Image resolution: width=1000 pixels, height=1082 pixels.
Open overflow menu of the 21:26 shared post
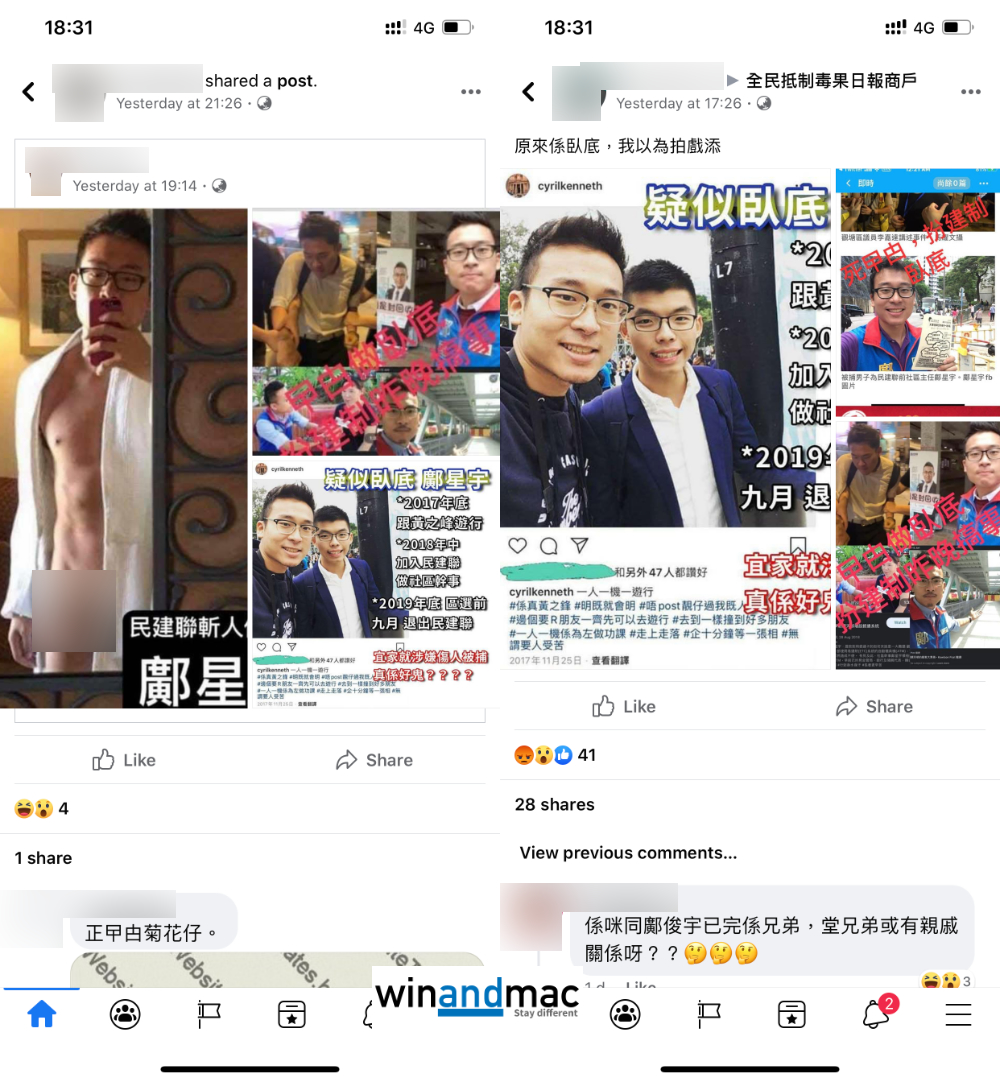pyautogui.click(x=471, y=92)
